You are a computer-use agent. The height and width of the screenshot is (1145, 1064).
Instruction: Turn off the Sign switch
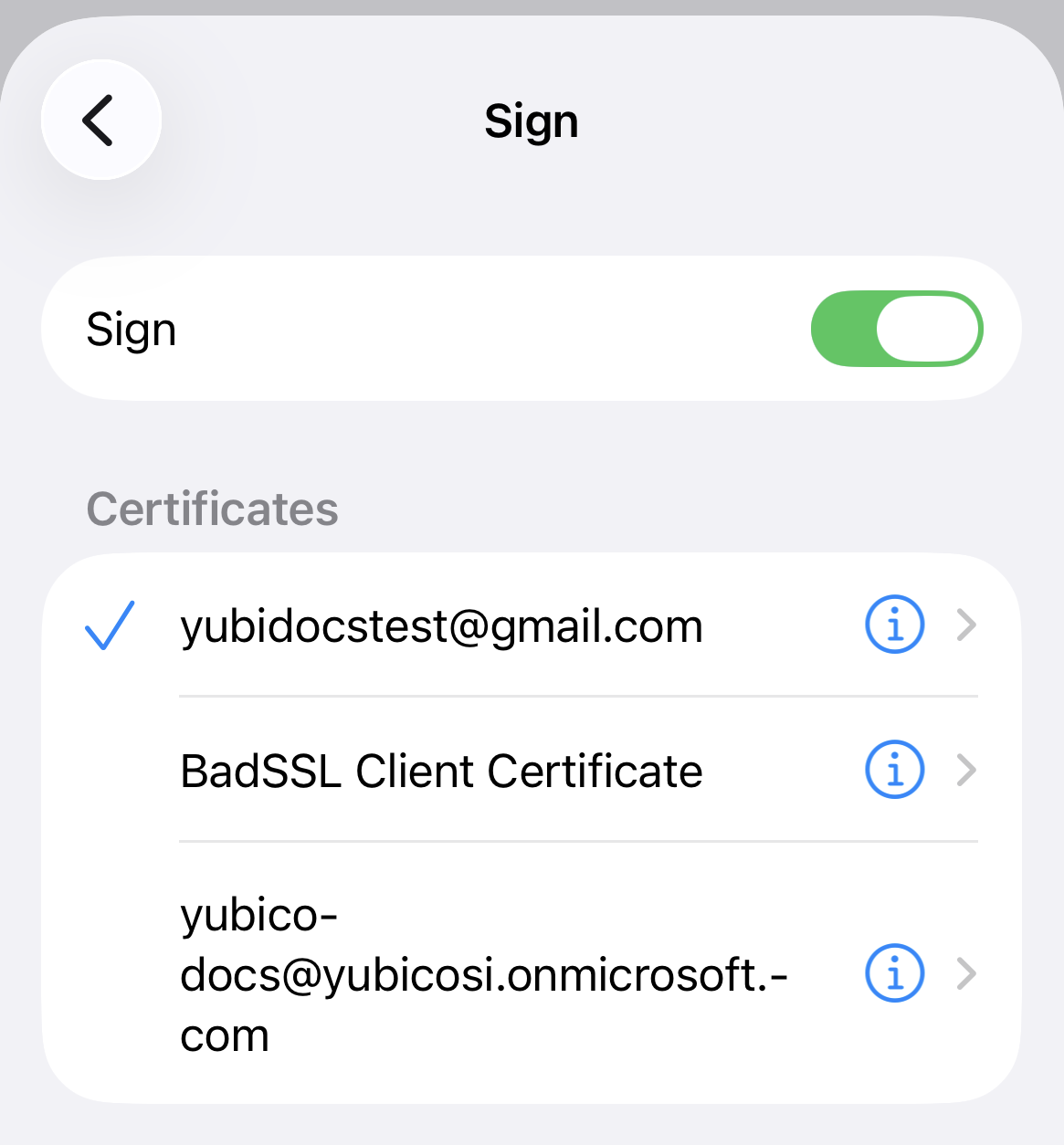click(x=896, y=329)
